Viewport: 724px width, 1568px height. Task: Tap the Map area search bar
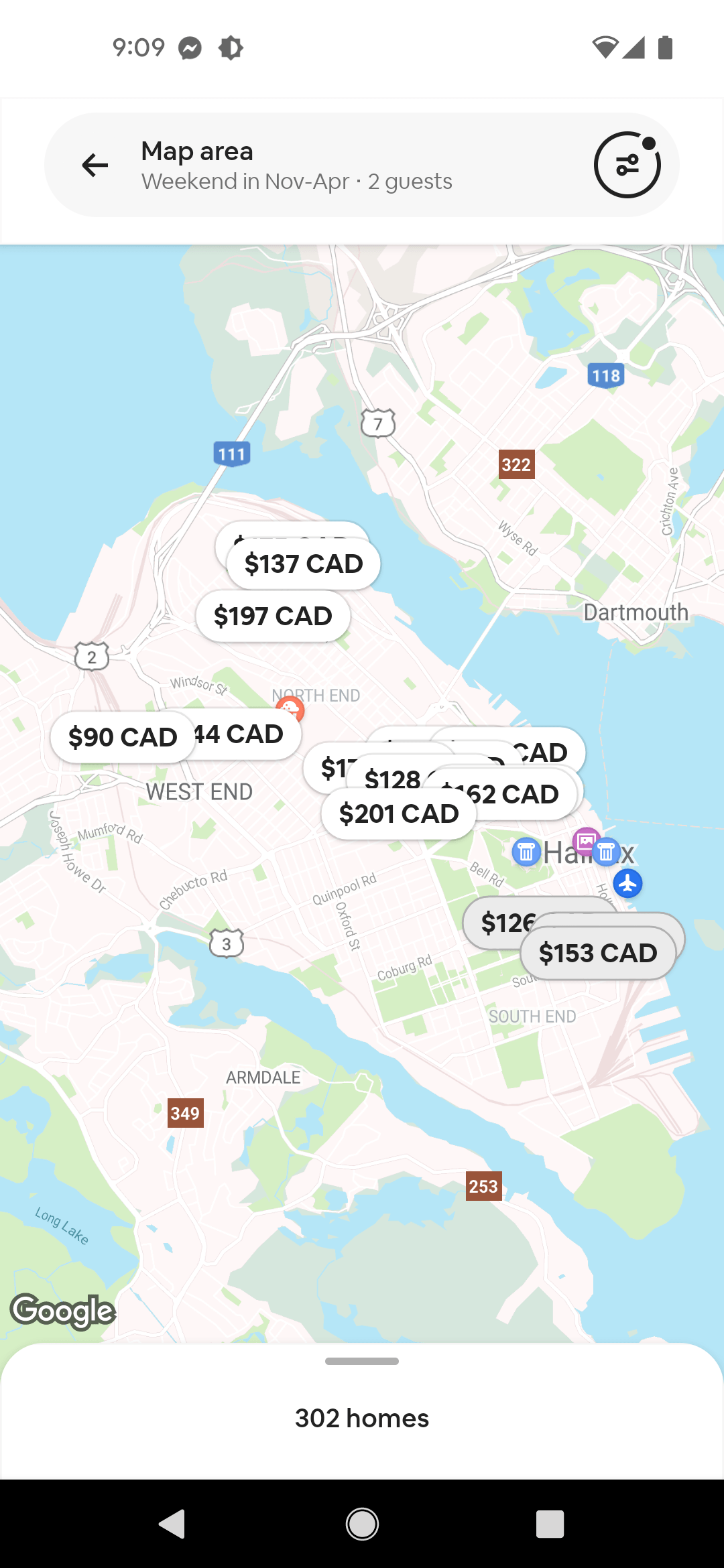pyautogui.click(x=296, y=164)
